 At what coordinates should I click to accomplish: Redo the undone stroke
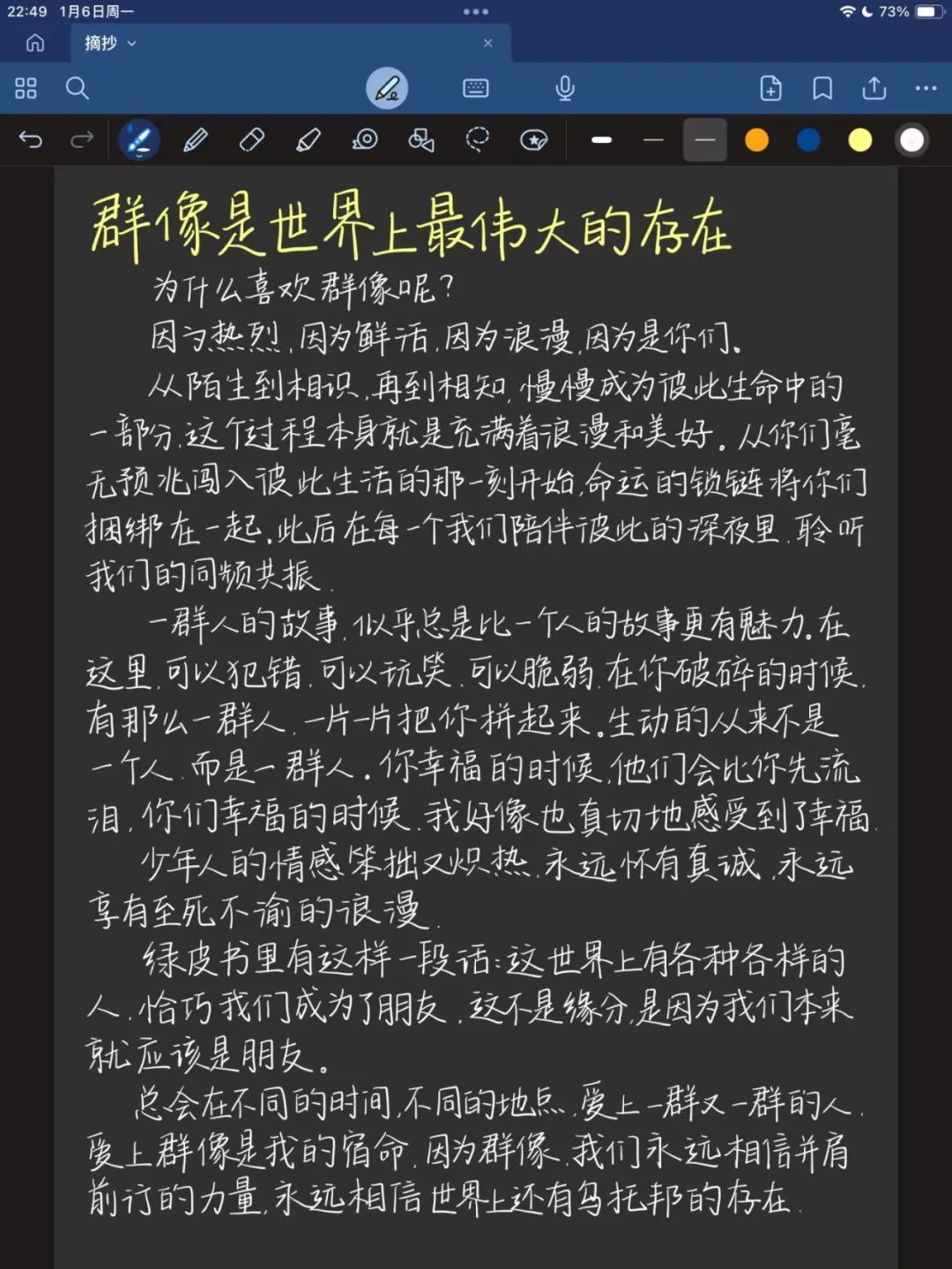tap(82, 139)
